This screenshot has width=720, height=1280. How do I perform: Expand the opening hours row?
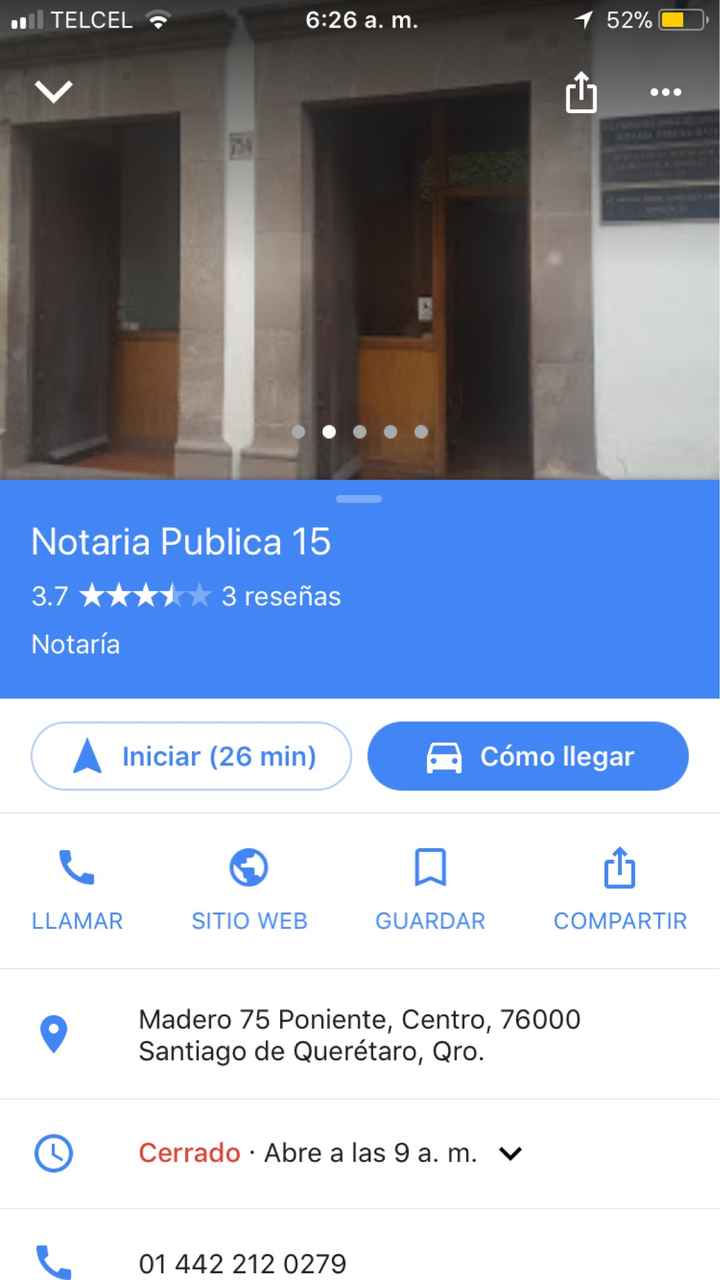[510, 1153]
